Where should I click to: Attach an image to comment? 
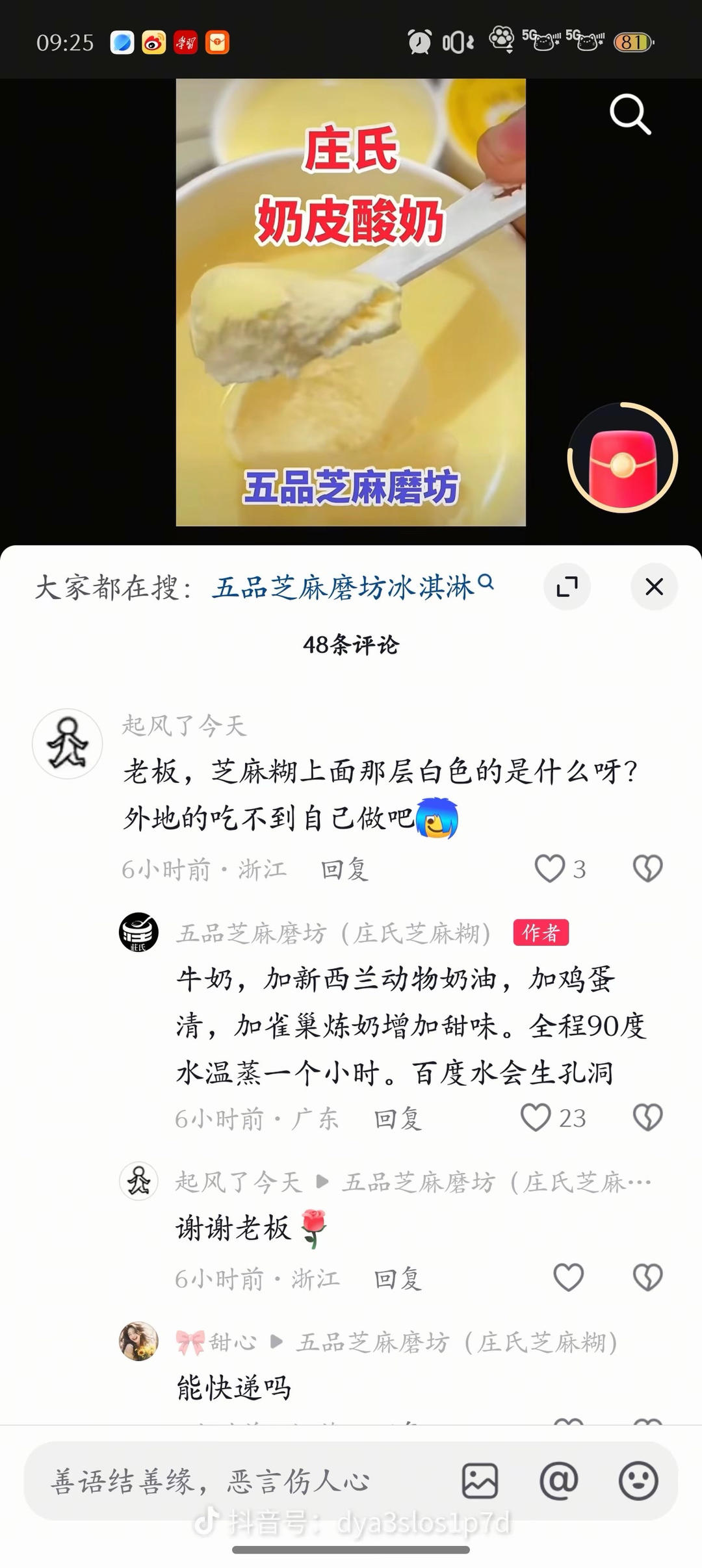480,1481
